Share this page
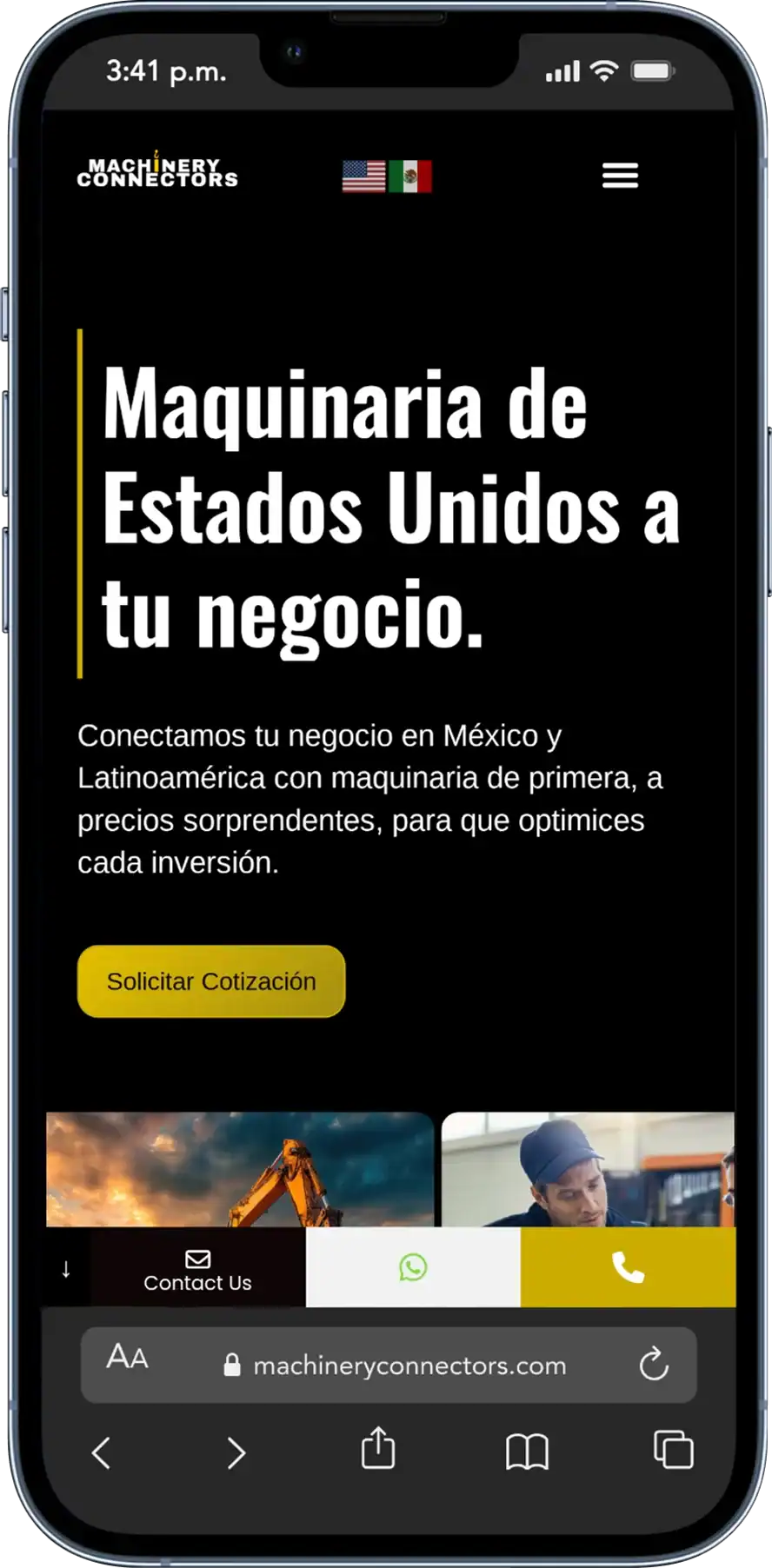This screenshot has width=772, height=1568. pos(378,1449)
